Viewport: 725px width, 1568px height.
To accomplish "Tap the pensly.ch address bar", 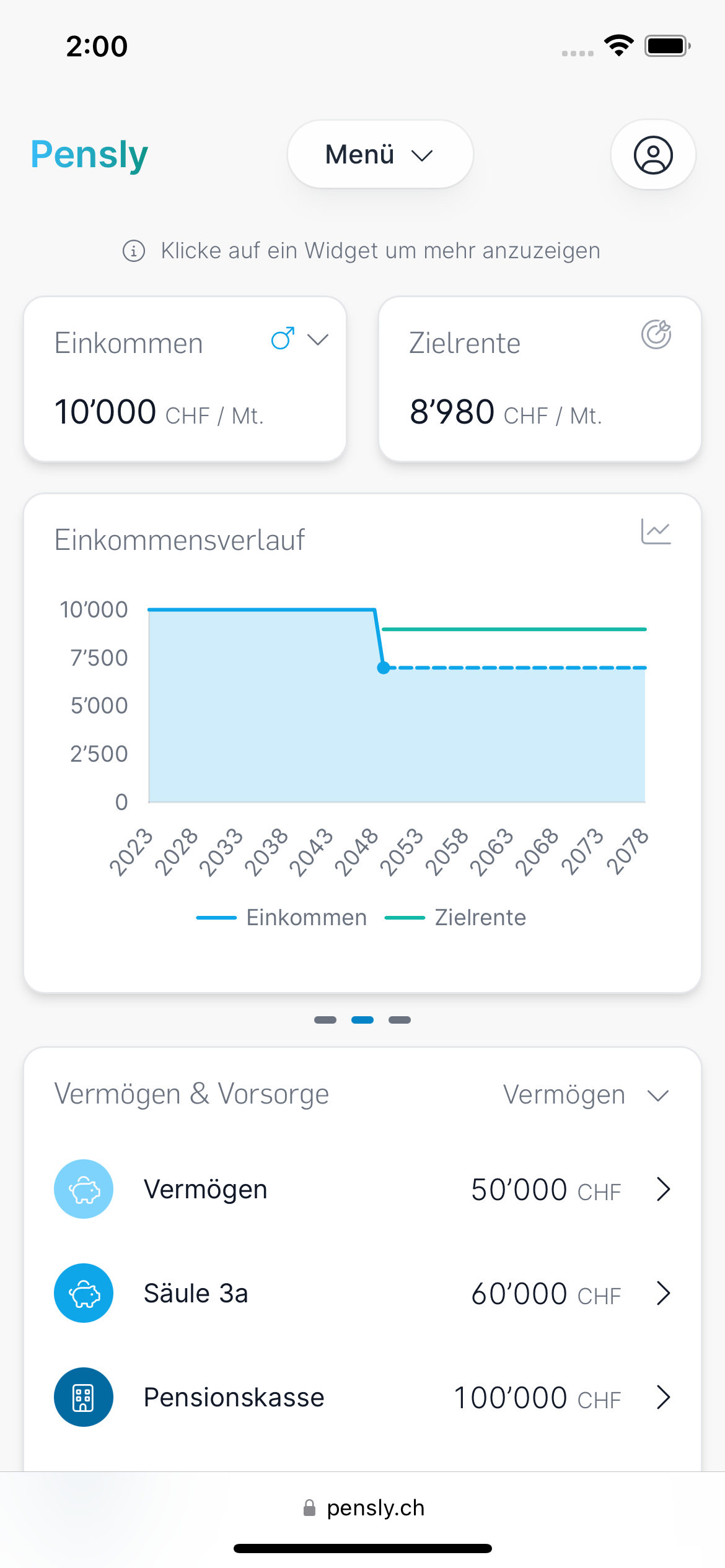I will [364, 1507].
